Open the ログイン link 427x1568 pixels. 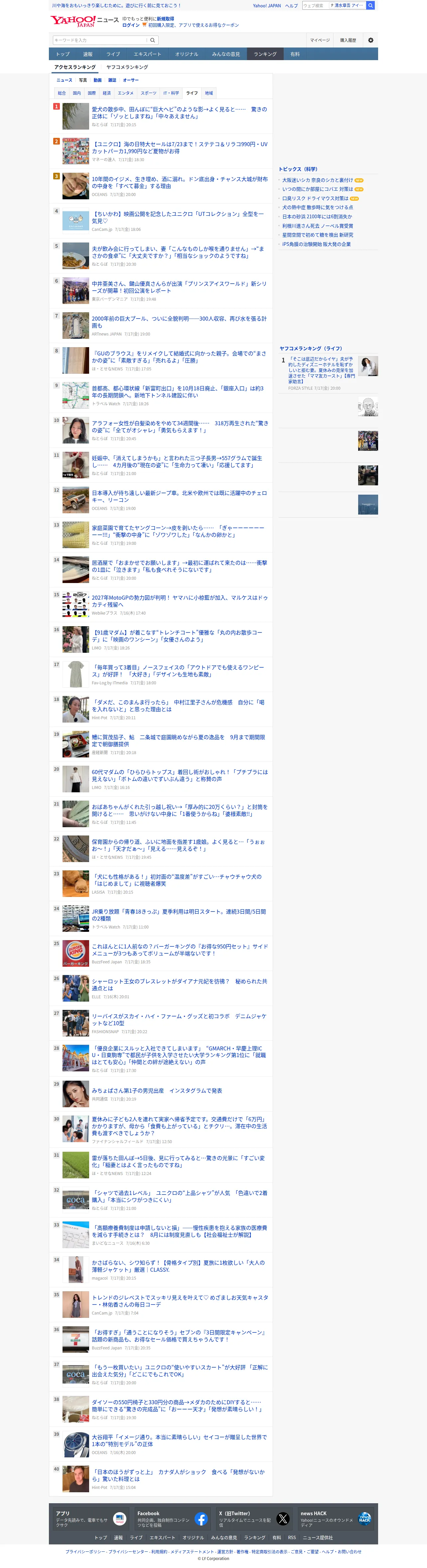[x=131, y=26]
